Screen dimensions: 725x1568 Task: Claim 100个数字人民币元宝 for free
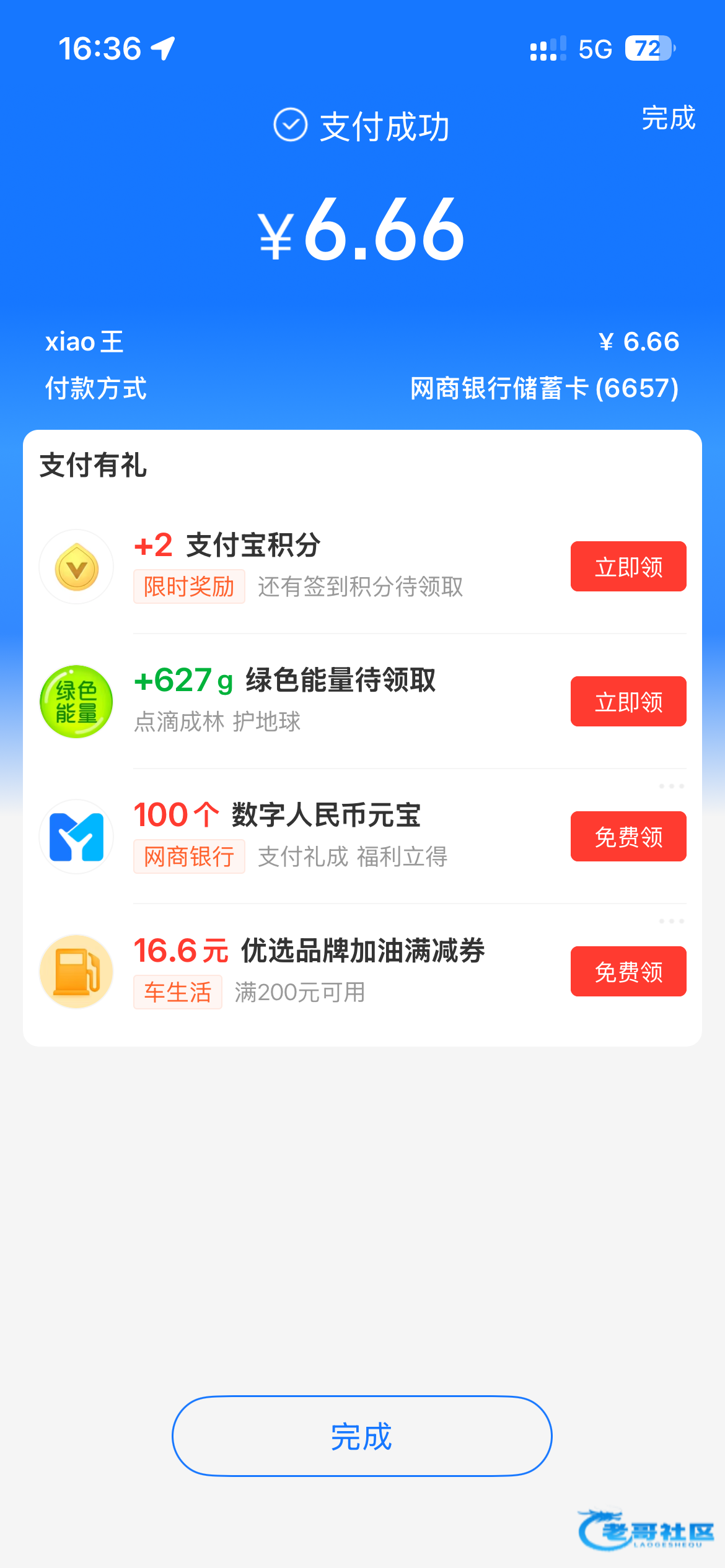point(628,837)
